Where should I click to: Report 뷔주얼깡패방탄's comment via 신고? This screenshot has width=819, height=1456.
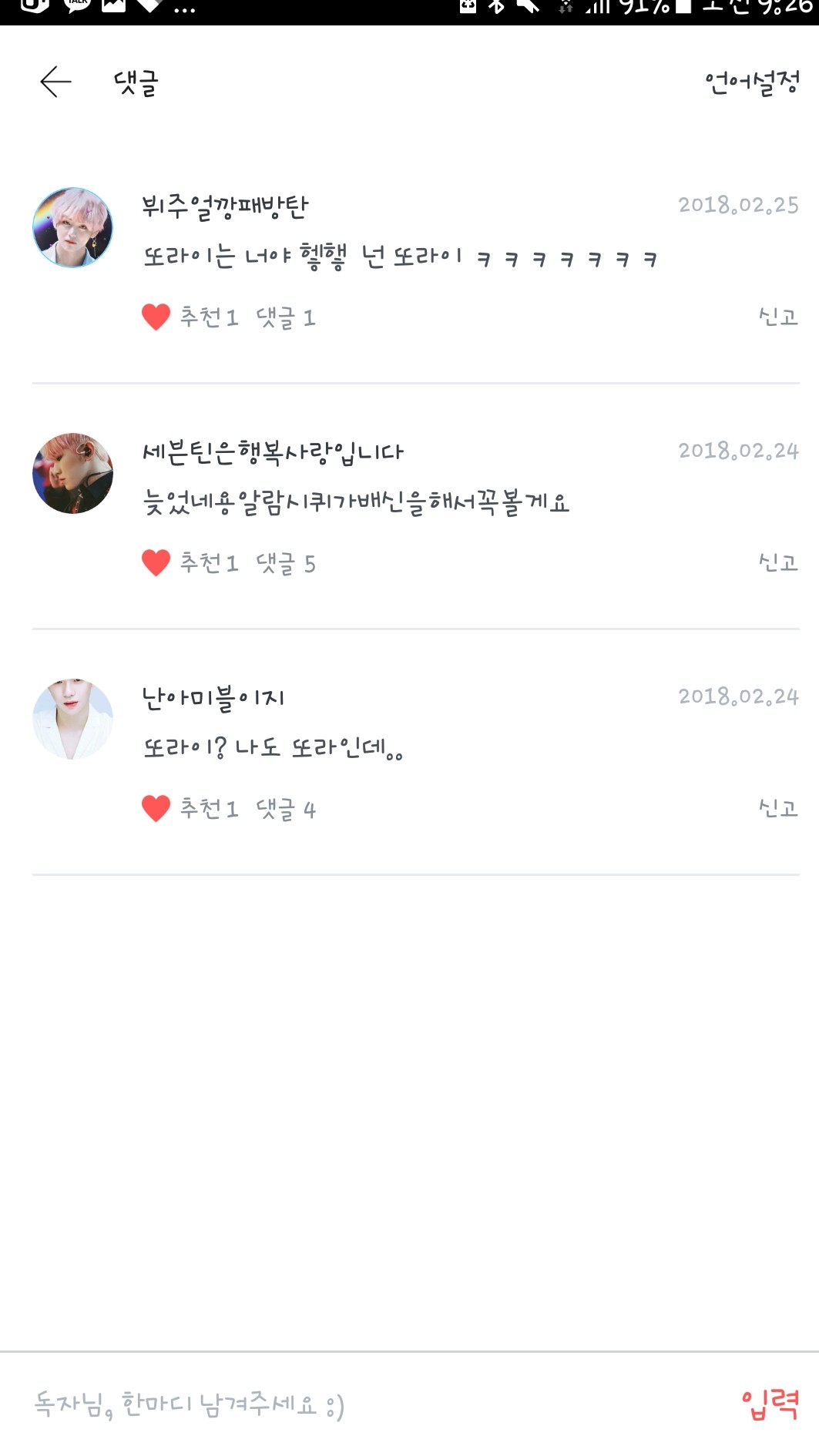pyautogui.click(x=778, y=317)
